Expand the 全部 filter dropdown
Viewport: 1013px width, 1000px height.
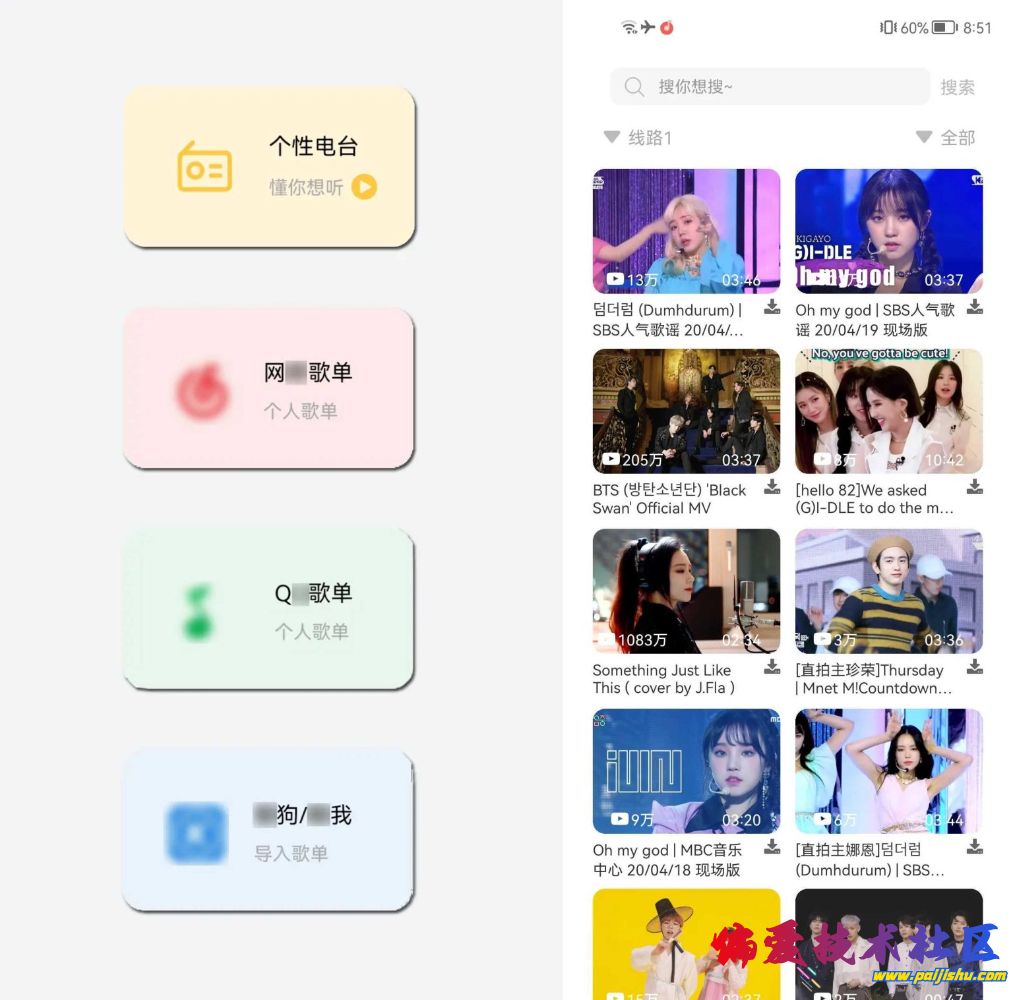tap(945, 137)
